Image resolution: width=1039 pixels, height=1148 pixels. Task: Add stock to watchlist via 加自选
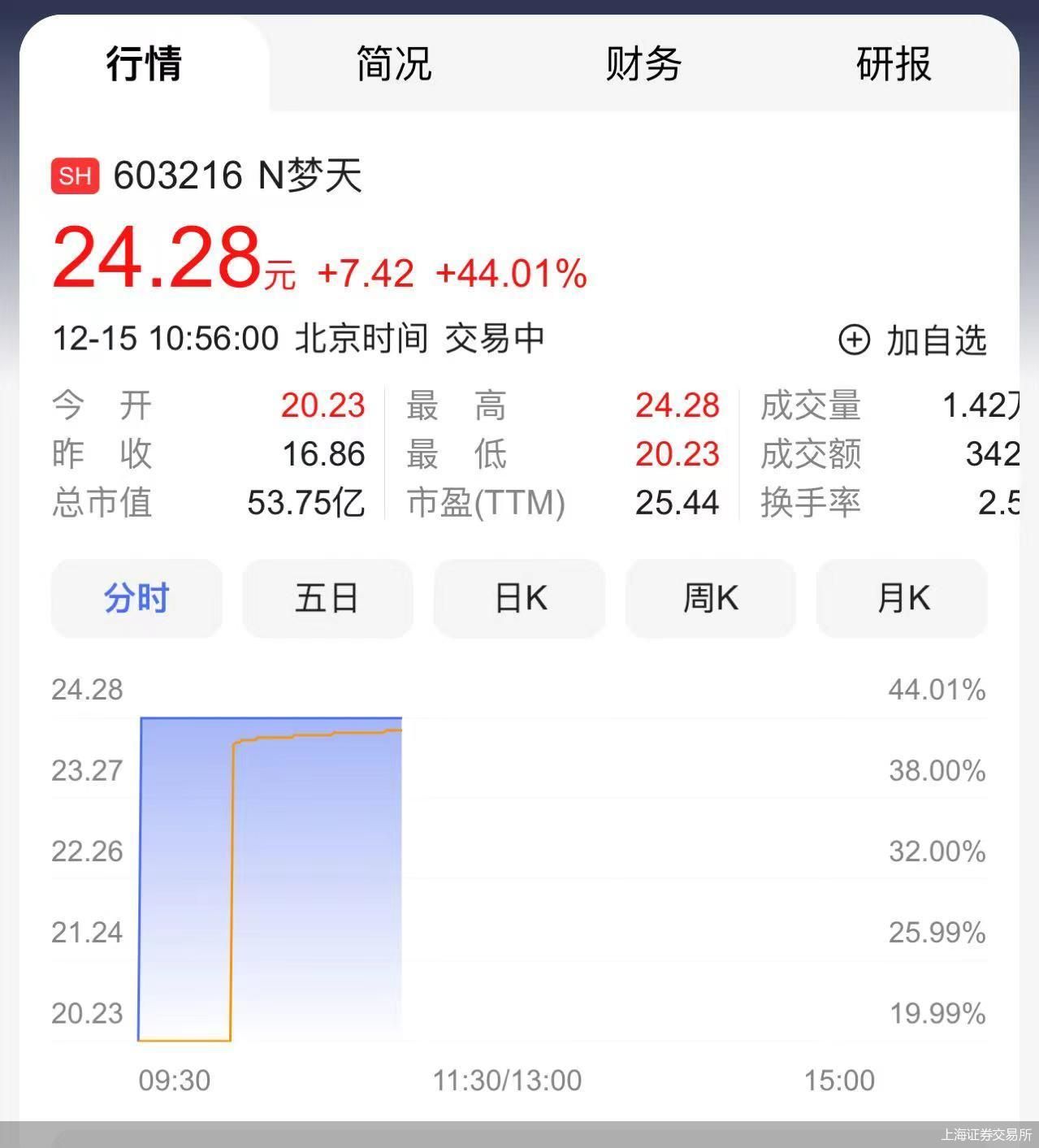point(913,340)
